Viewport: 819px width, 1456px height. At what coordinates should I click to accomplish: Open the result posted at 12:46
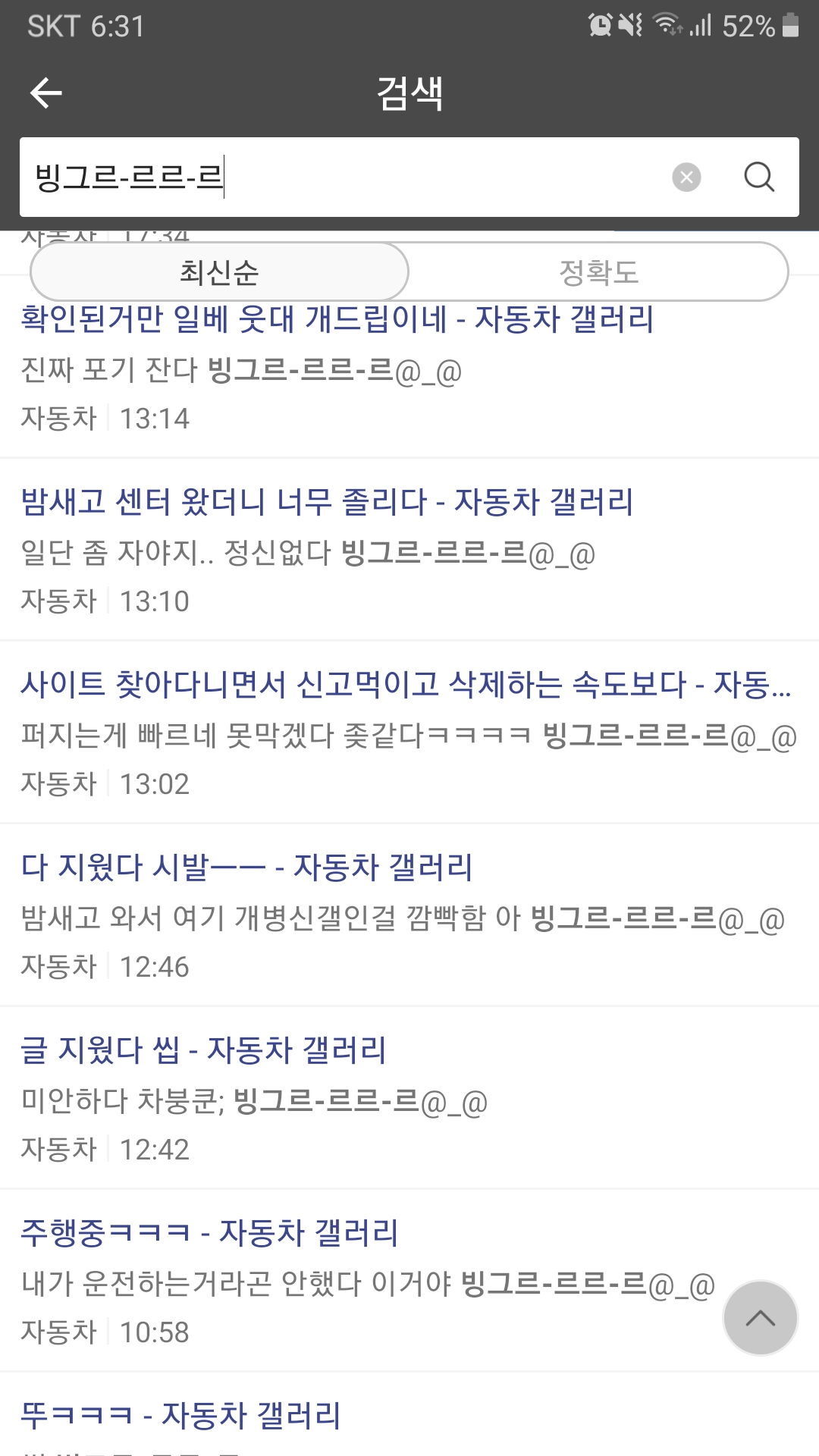(x=246, y=868)
